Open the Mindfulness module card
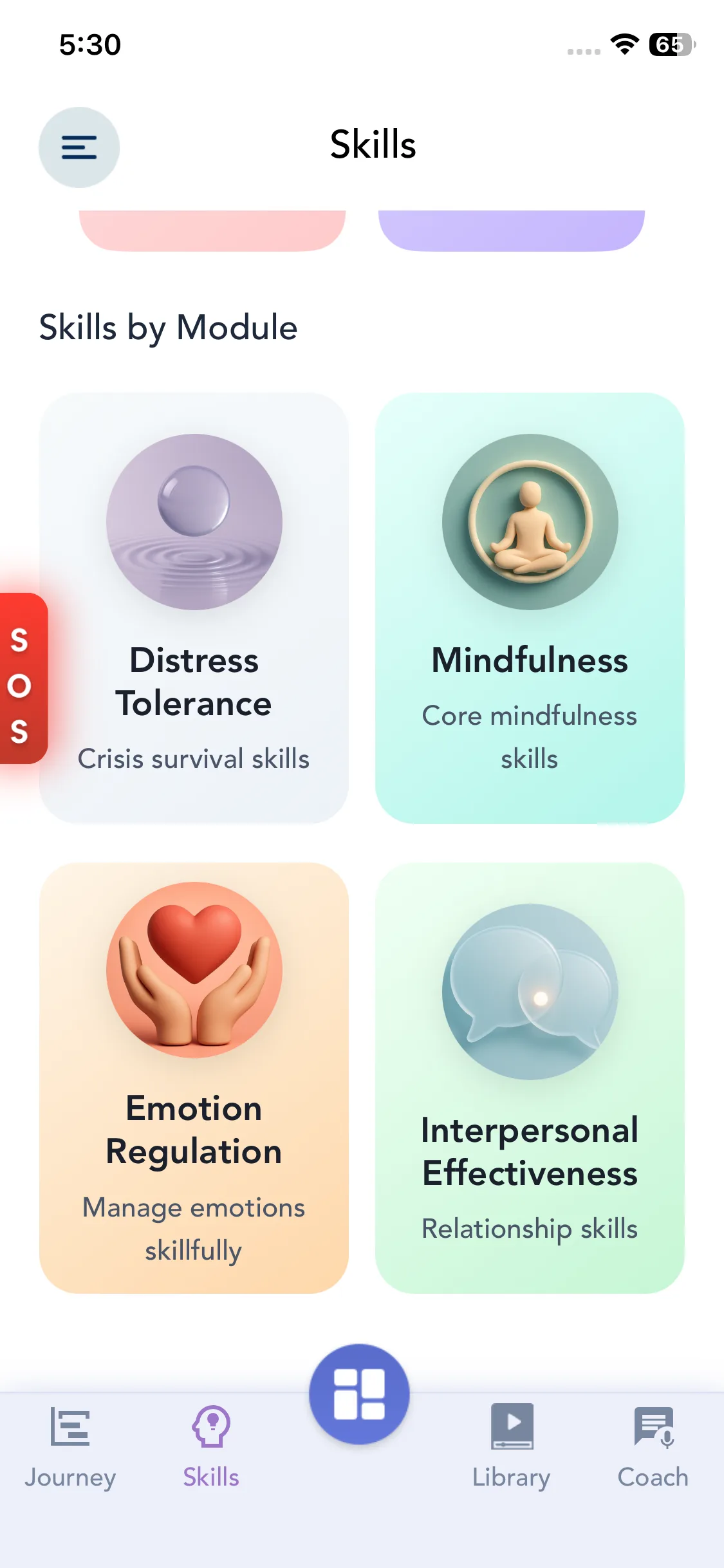Viewport: 724px width, 1568px height. click(530, 608)
